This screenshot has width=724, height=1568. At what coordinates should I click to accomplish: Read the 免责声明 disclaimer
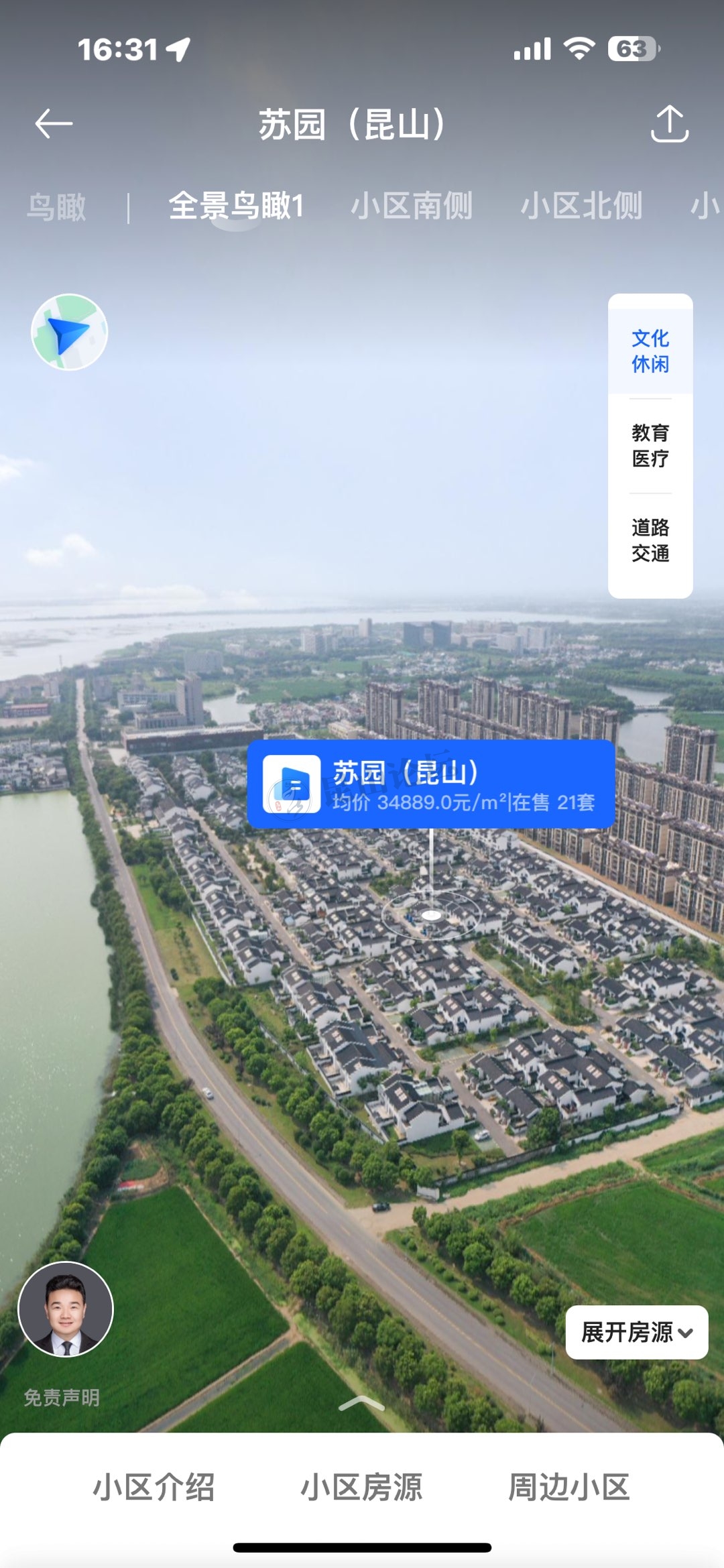click(62, 1398)
